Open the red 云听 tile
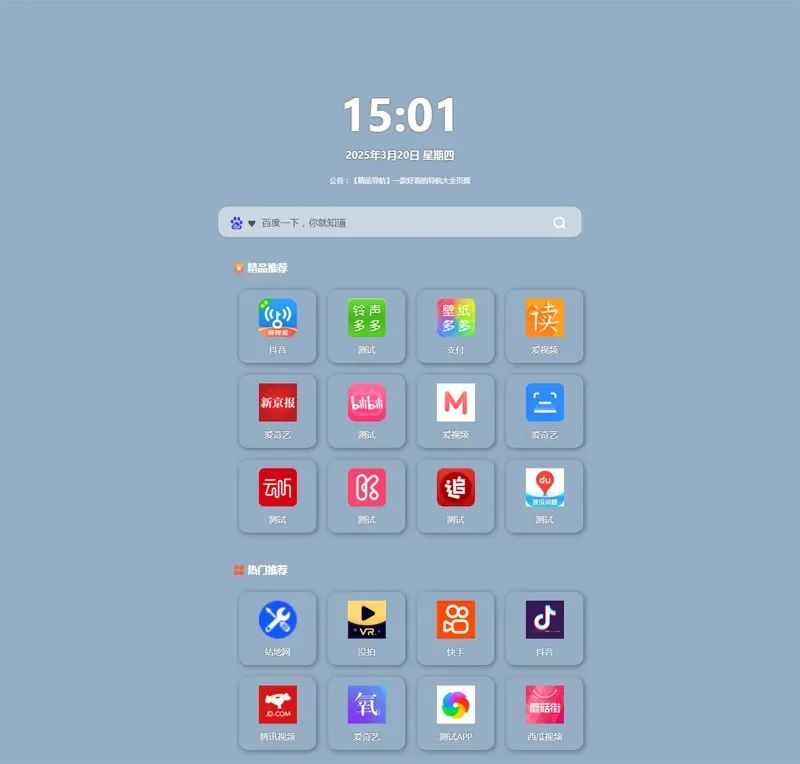The image size is (800, 764). 277,495
